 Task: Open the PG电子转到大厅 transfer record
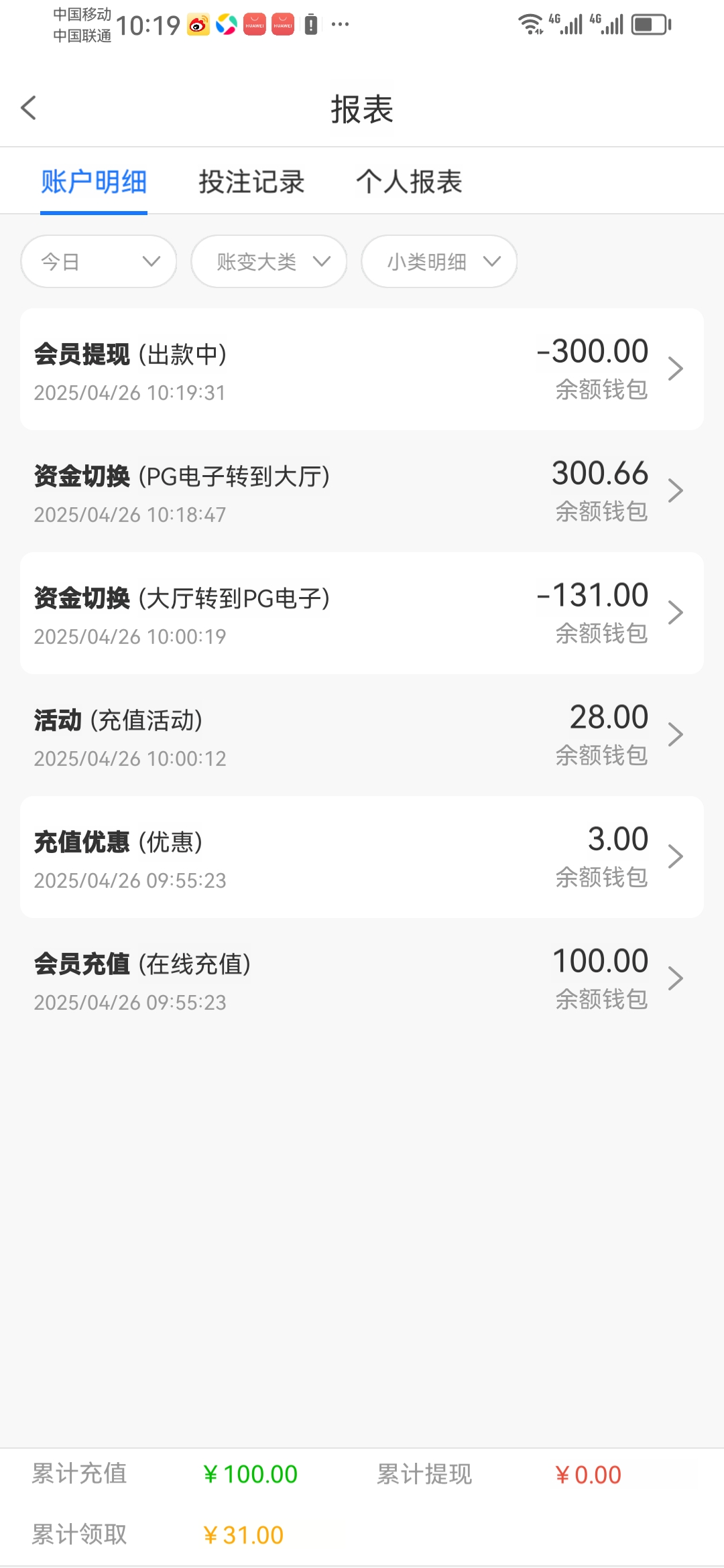pos(362,491)
